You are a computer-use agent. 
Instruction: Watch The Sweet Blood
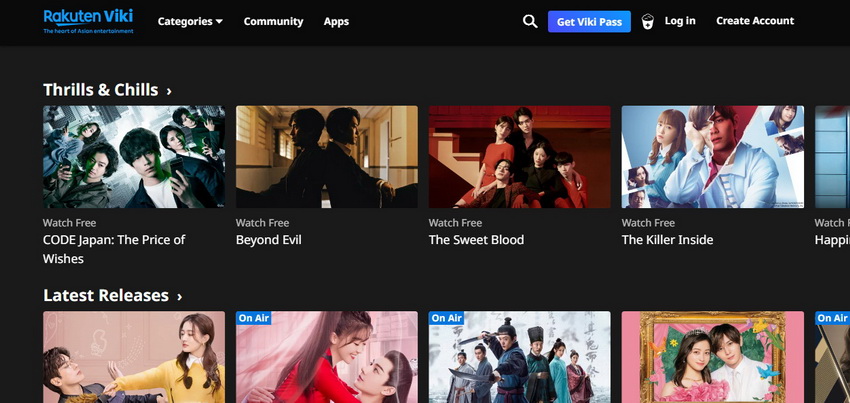[519, 157]
